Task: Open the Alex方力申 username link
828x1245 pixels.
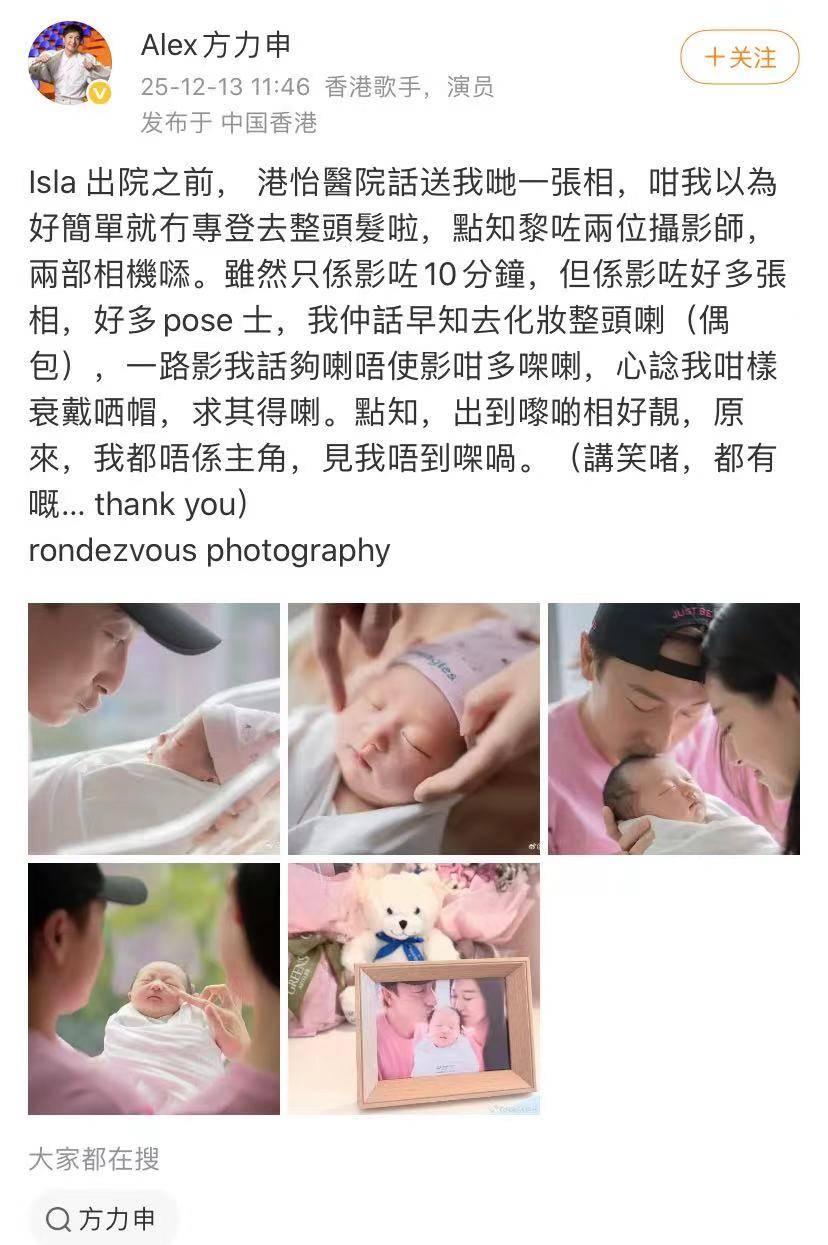Action: (216, 44)
